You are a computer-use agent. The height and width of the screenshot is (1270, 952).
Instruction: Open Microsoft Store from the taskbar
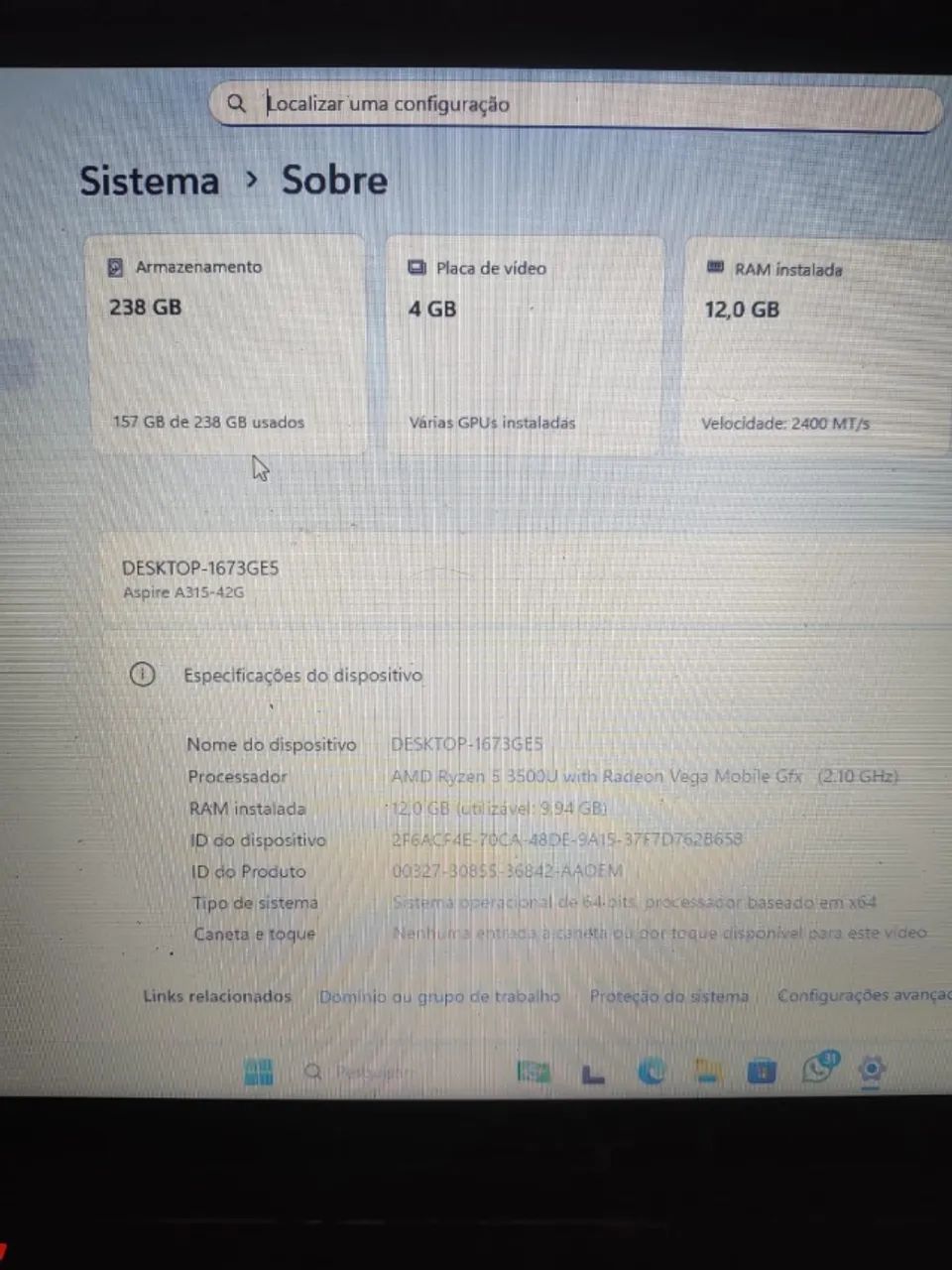click(762, 1072)
